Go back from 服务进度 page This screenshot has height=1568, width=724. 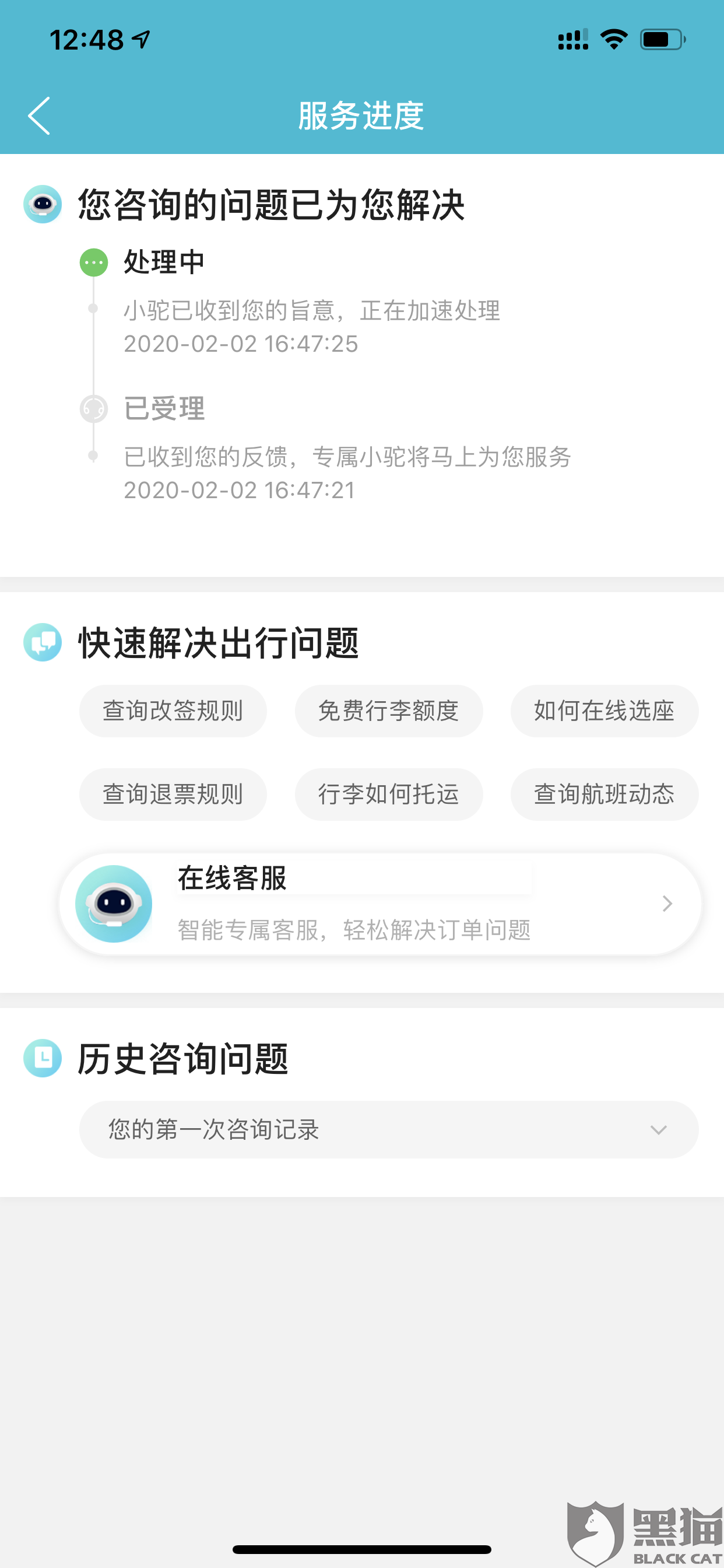pyautogui.click(x=39, y=116)
